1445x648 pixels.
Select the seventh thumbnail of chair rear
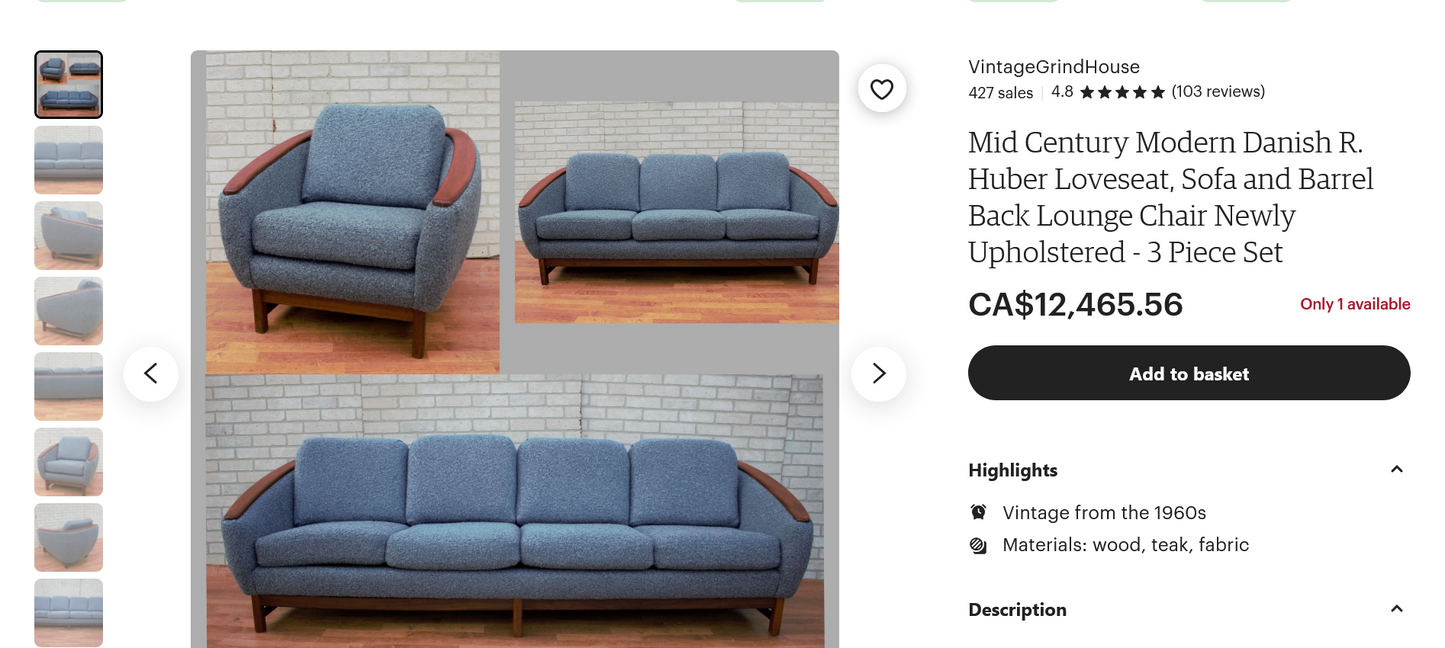(x=69, y=537)
